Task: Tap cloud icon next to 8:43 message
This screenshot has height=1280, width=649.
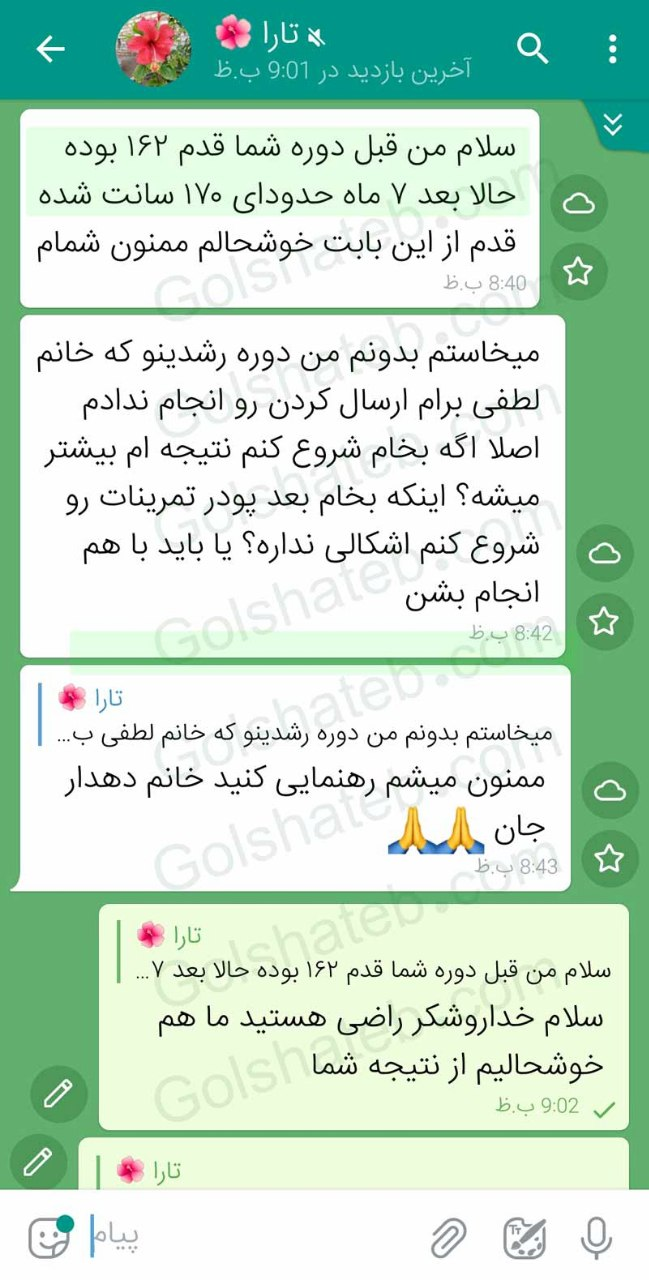Action: [609, 791]
